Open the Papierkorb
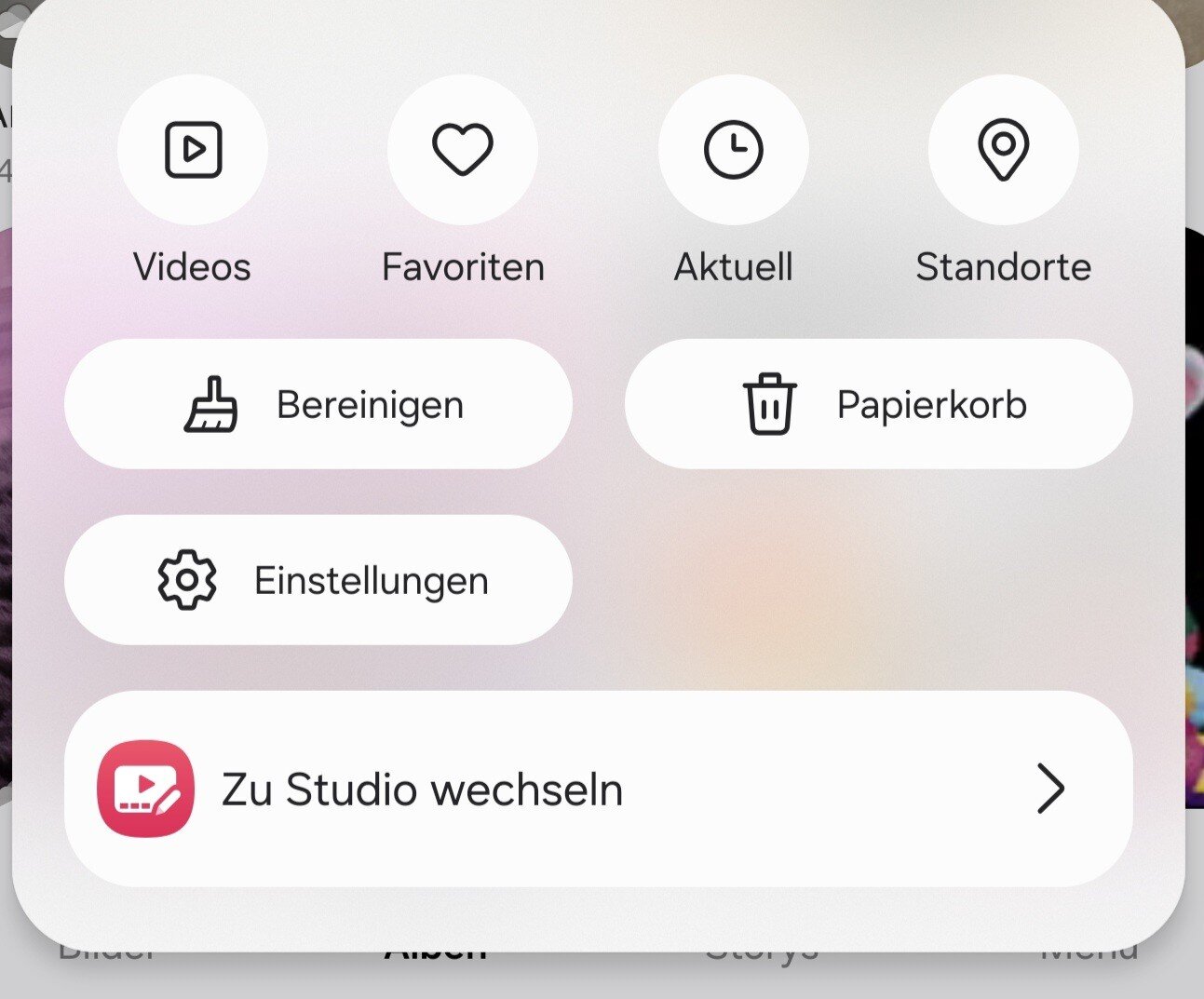 [878, 404]
